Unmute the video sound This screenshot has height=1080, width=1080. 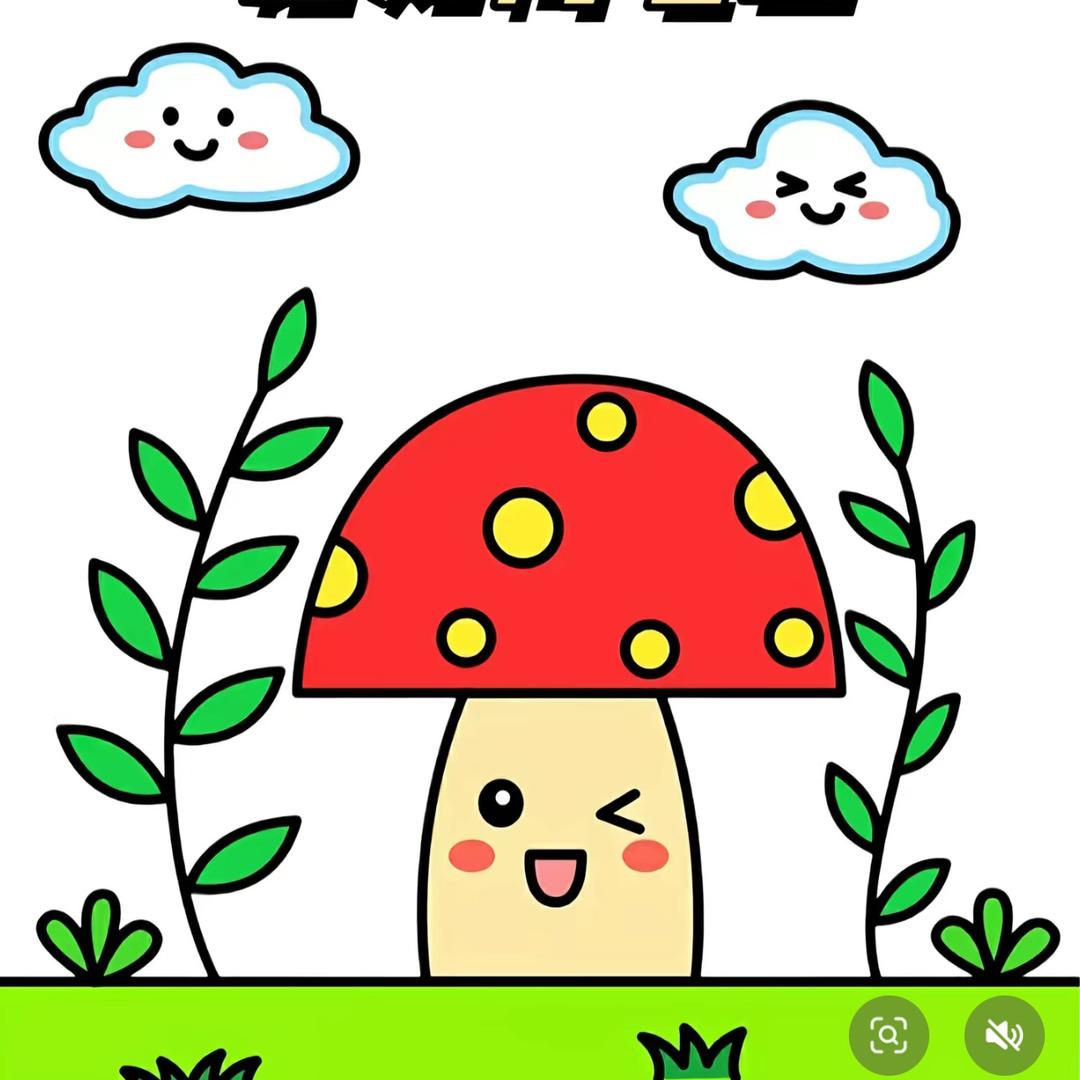1004,1035
